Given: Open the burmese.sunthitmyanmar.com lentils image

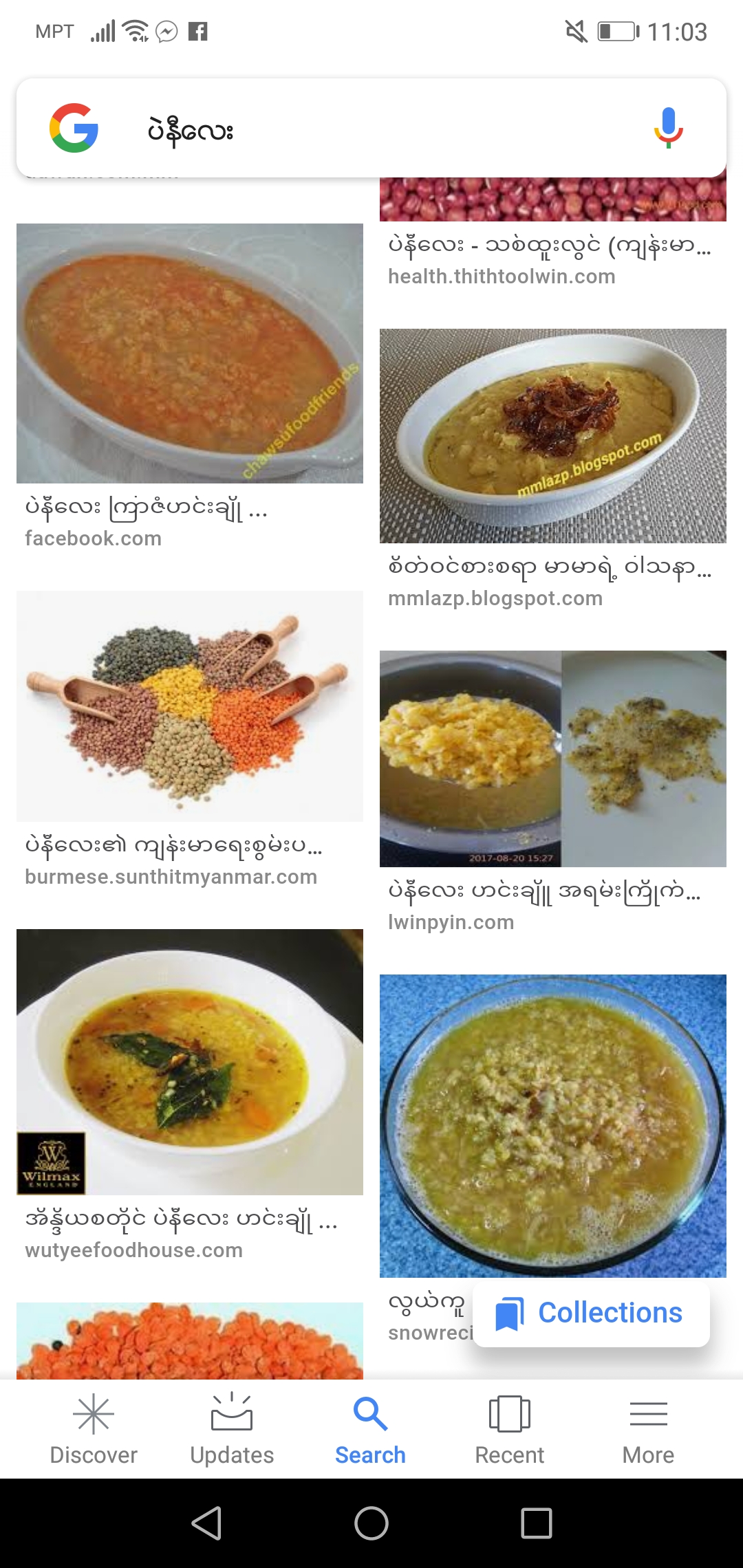Looking at the screenshot, I should click(x=190, y=706).
